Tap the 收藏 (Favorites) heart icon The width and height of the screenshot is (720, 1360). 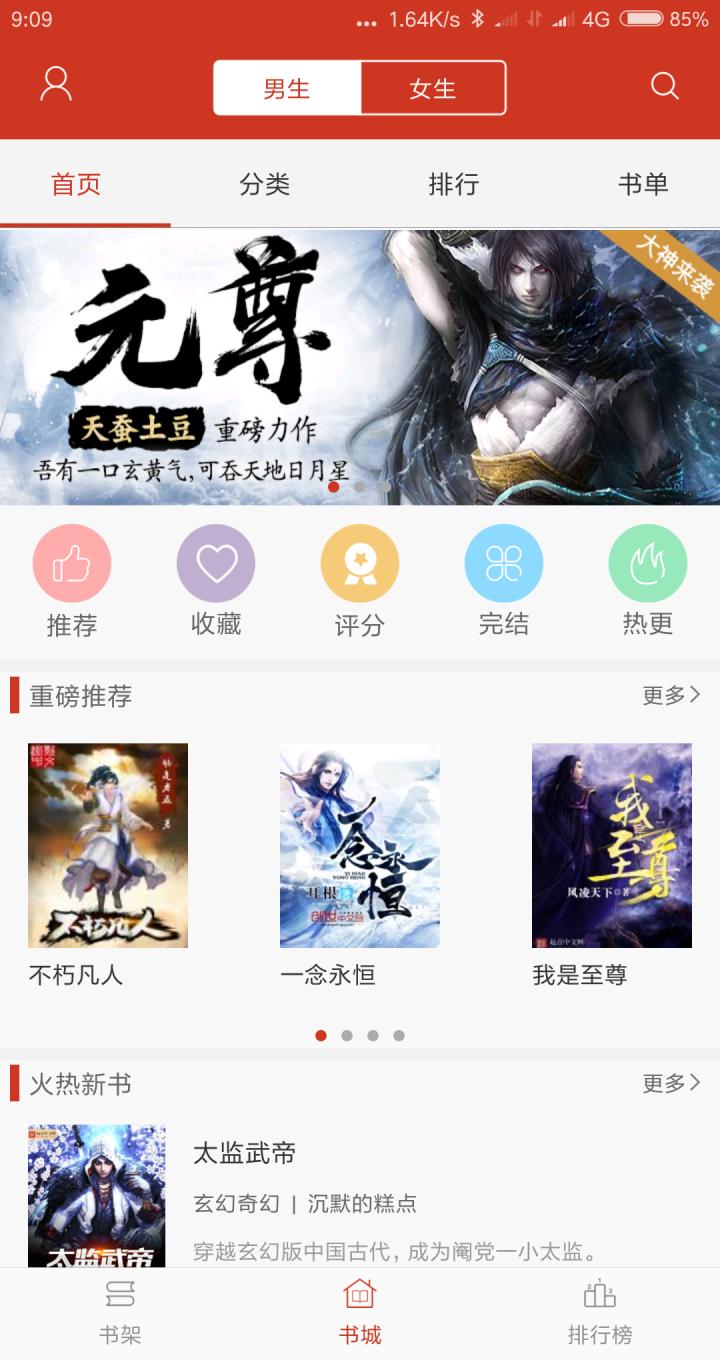click(x=216, y=564)
